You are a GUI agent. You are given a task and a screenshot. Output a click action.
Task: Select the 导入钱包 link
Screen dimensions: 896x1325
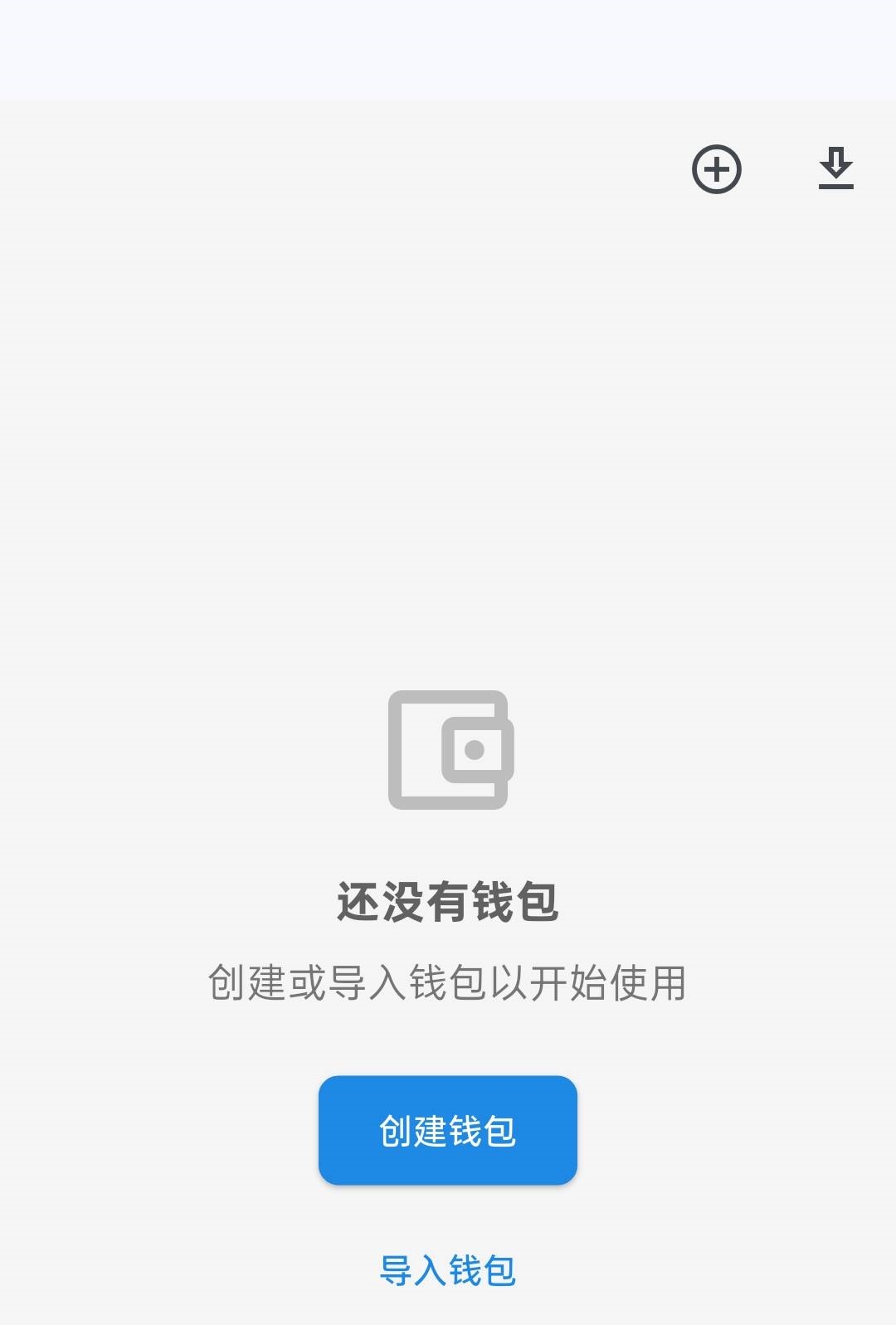pos(447,1270)
